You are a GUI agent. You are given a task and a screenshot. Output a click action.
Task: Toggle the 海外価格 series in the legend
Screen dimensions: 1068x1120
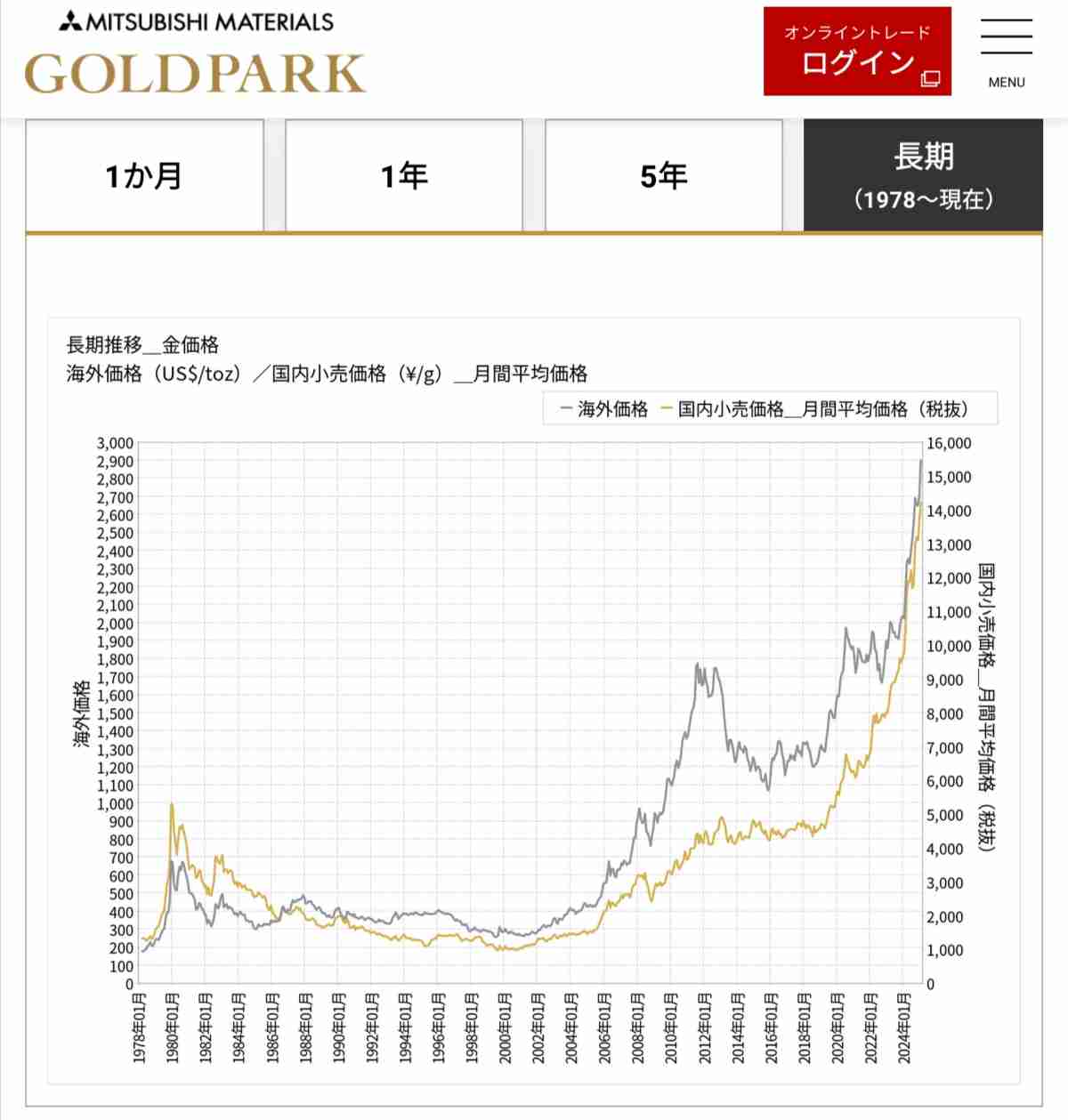(x=605, y=409)
